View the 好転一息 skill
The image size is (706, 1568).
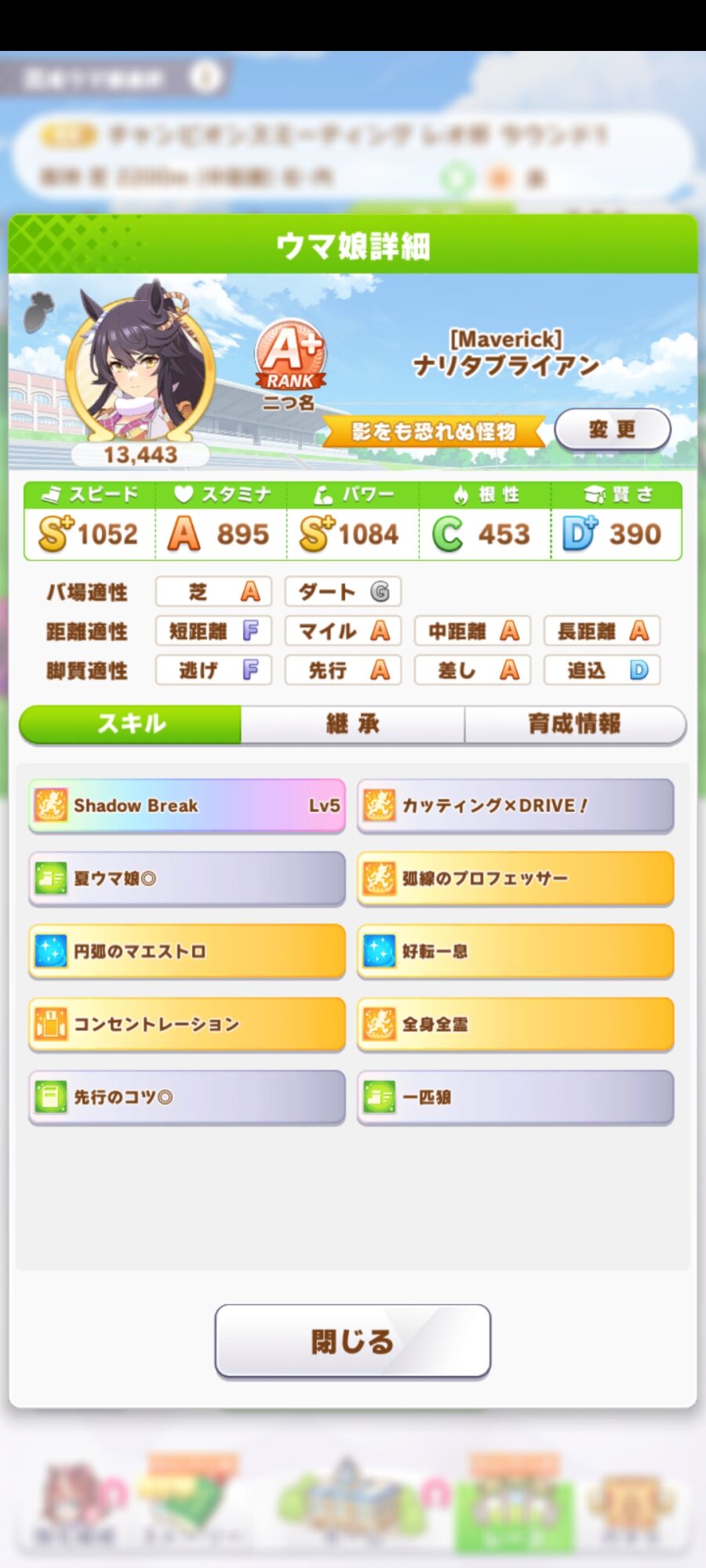tap(515, 951)
